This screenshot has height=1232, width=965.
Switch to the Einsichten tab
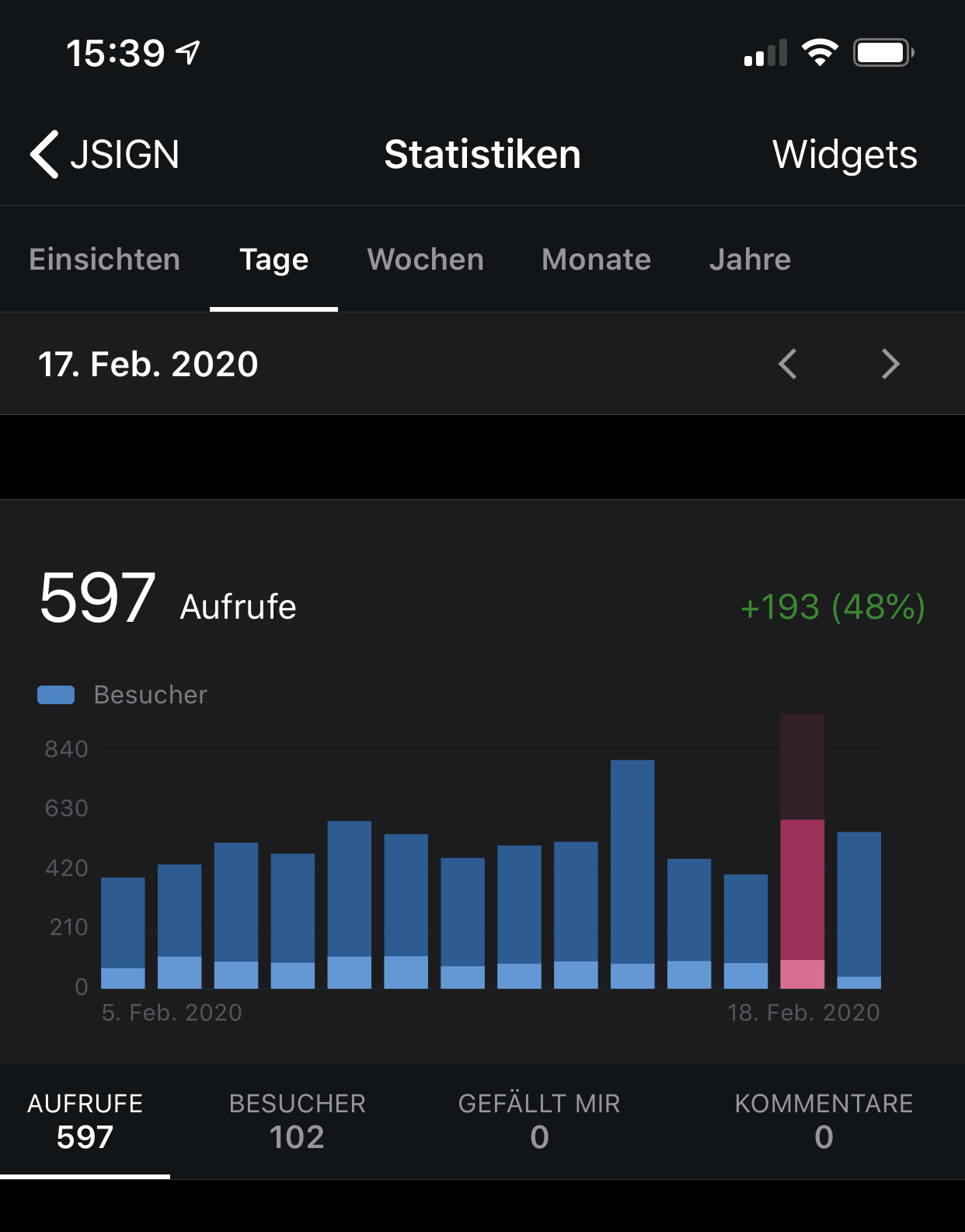pos(105,260)
